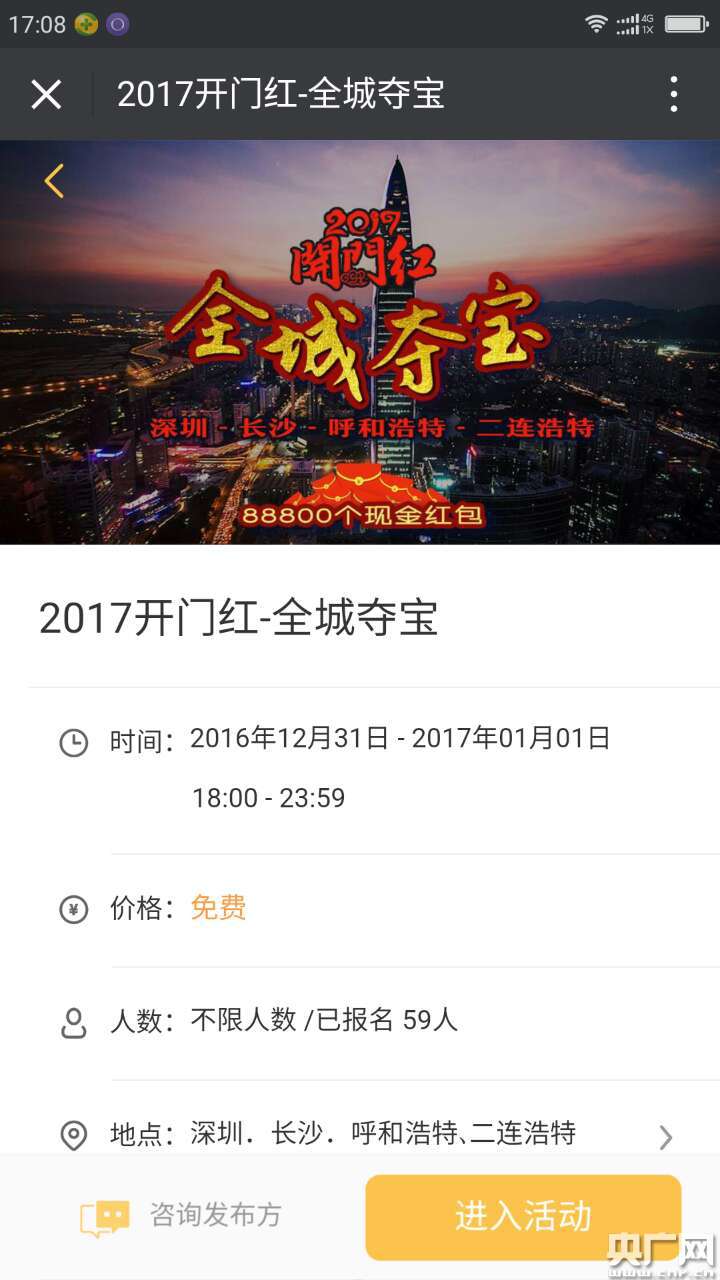Viewport: 720px width, 1280px height.
Task: Open the 地点 location details row
Action: [380, 1134]
